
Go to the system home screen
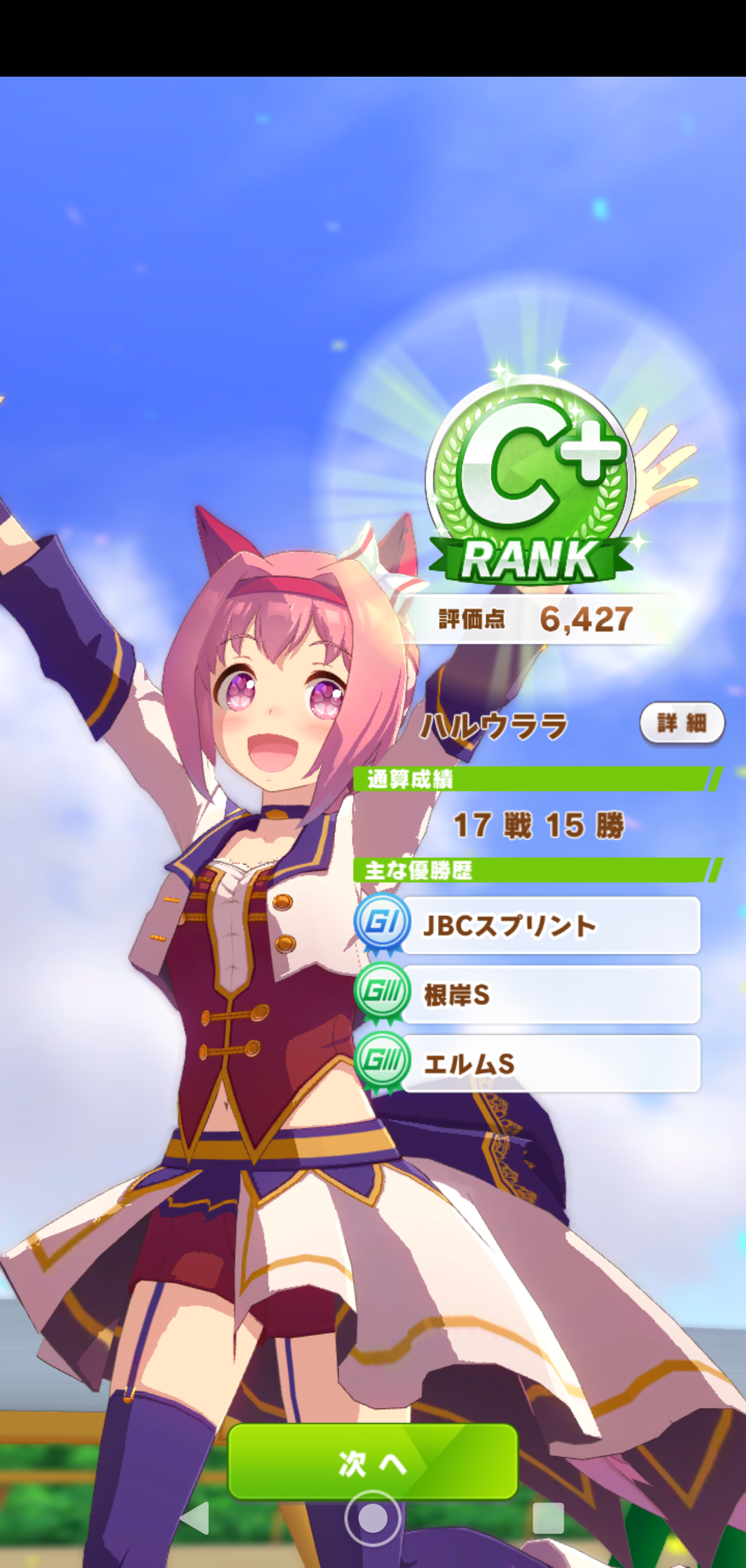pyautogui.click(x=372, y=1518)
